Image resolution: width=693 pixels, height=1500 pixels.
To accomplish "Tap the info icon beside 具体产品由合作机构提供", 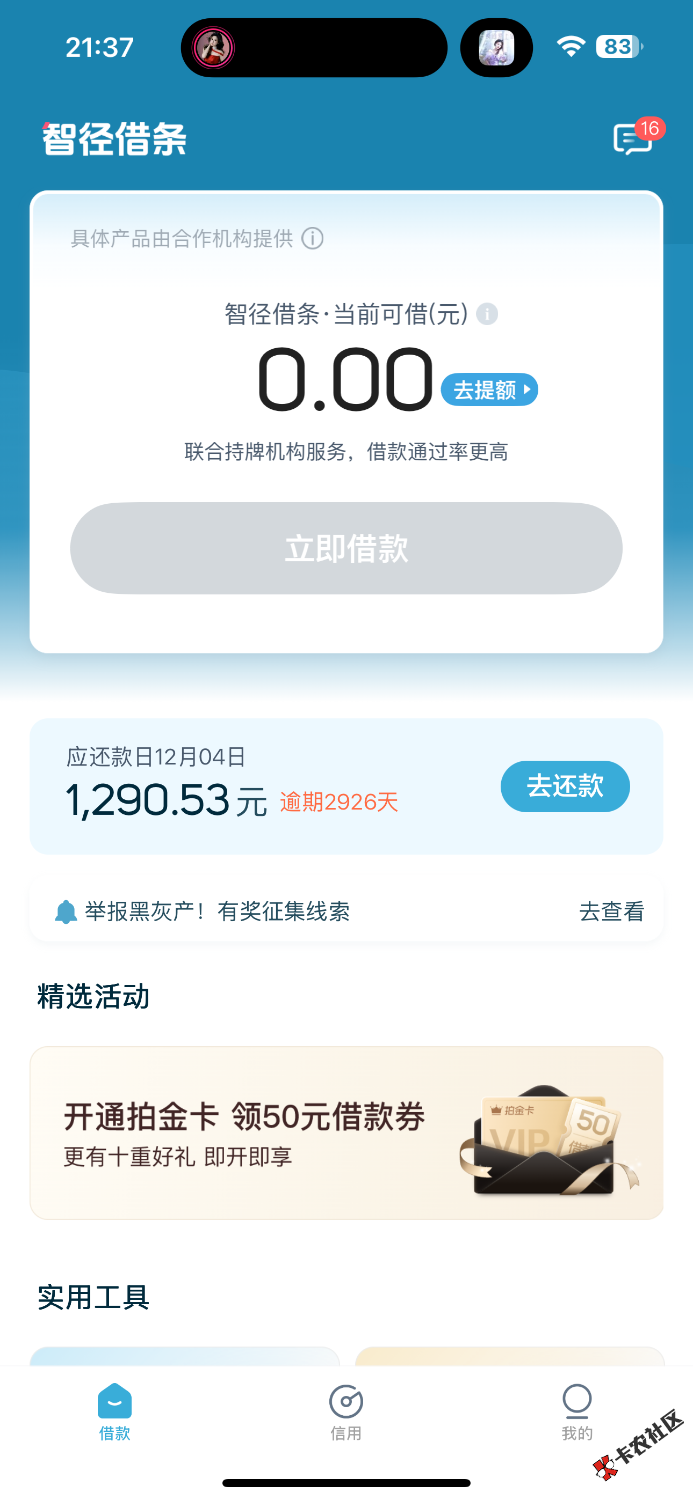I will pos(313,239).
